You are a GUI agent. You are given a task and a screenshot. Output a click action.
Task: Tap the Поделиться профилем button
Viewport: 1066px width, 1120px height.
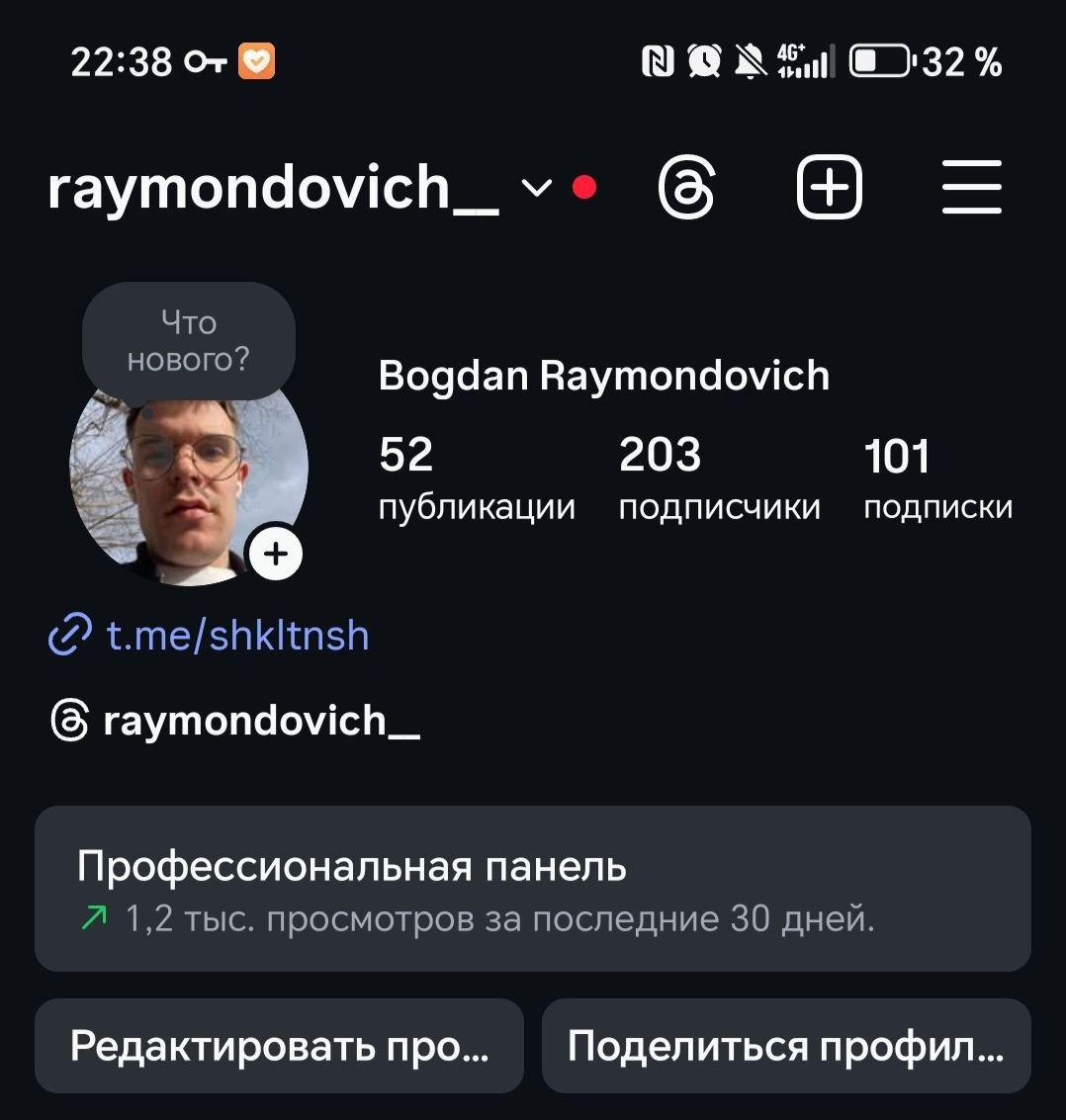pyautogui.click(x=785, y=1046)
